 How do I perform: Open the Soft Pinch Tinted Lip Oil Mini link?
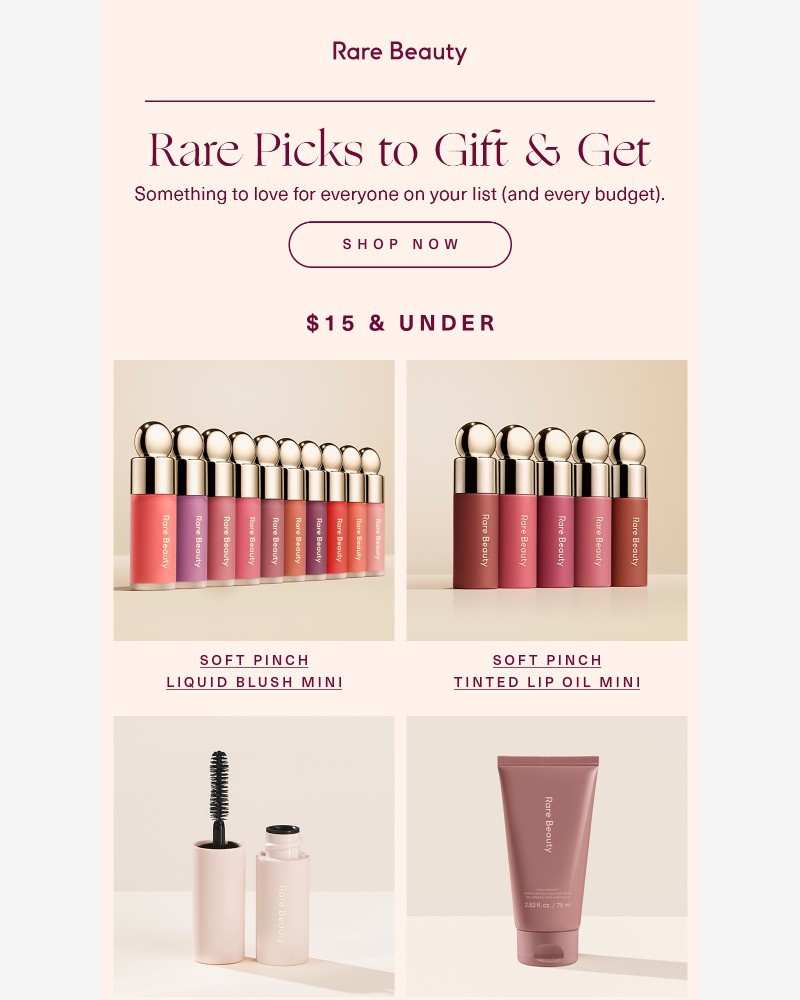pyautogui.click(x=547, y=671)
